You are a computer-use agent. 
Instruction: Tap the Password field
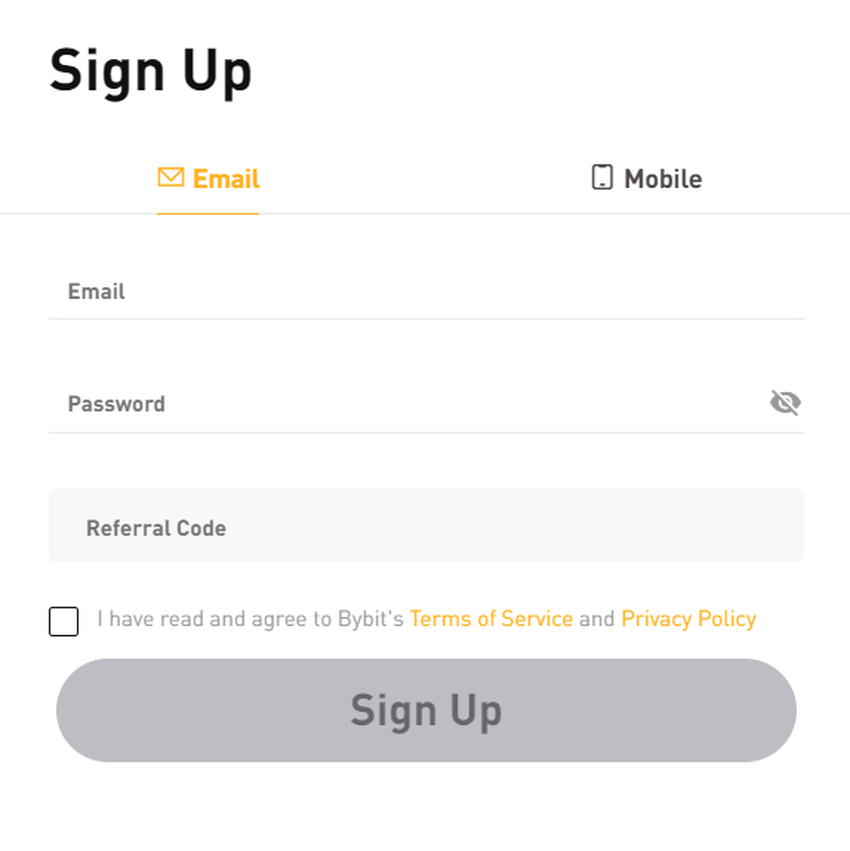[400, 404]
